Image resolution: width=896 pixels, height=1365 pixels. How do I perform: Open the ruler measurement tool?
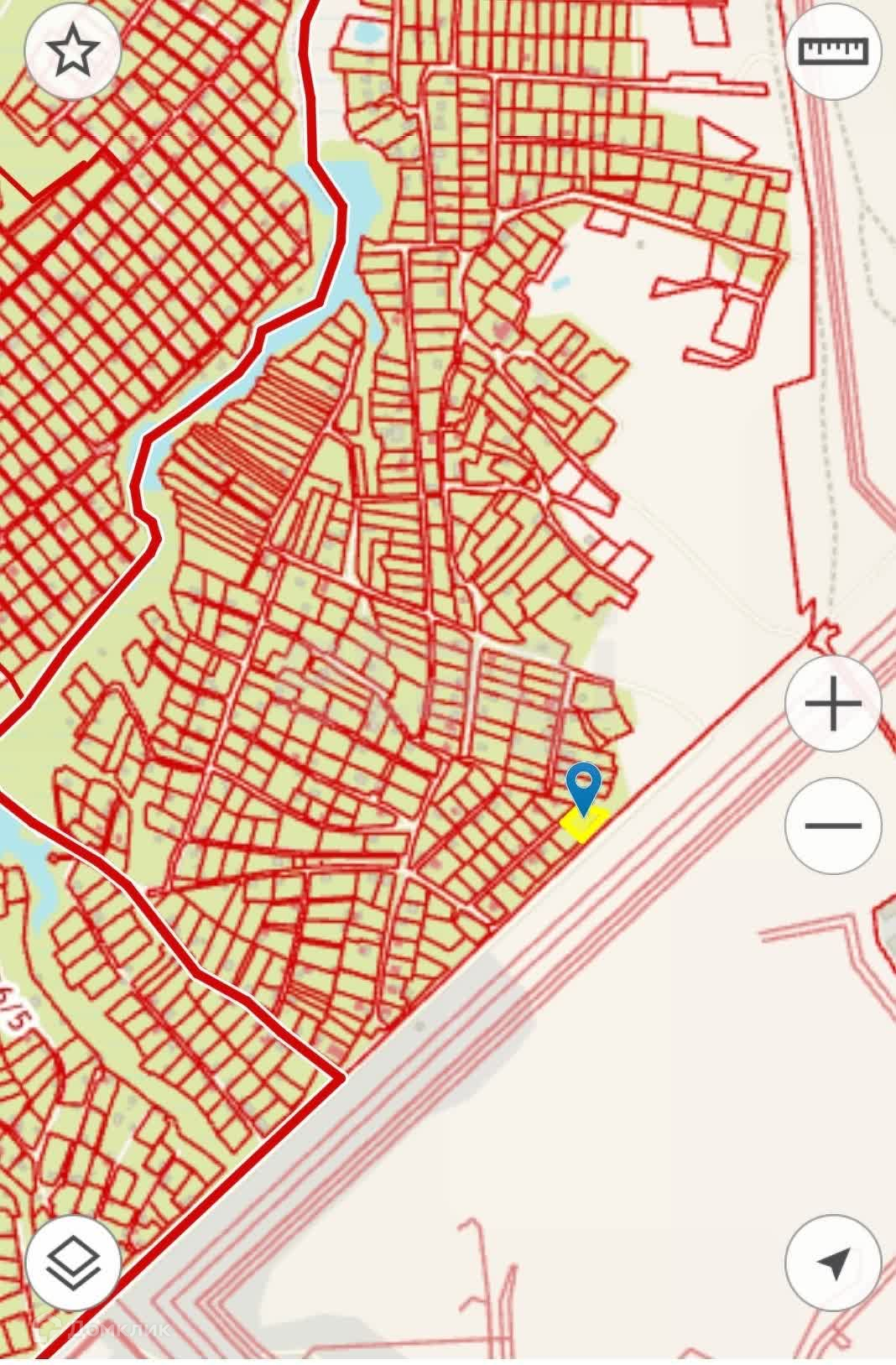coord(832,52)
